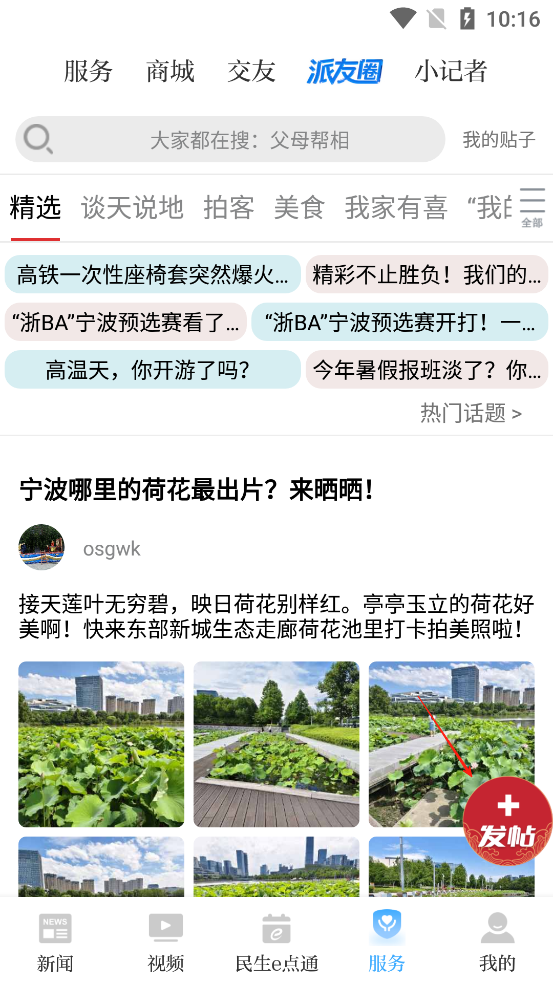Open topic chip 今年暑假报班淡了？

point(427,369)
